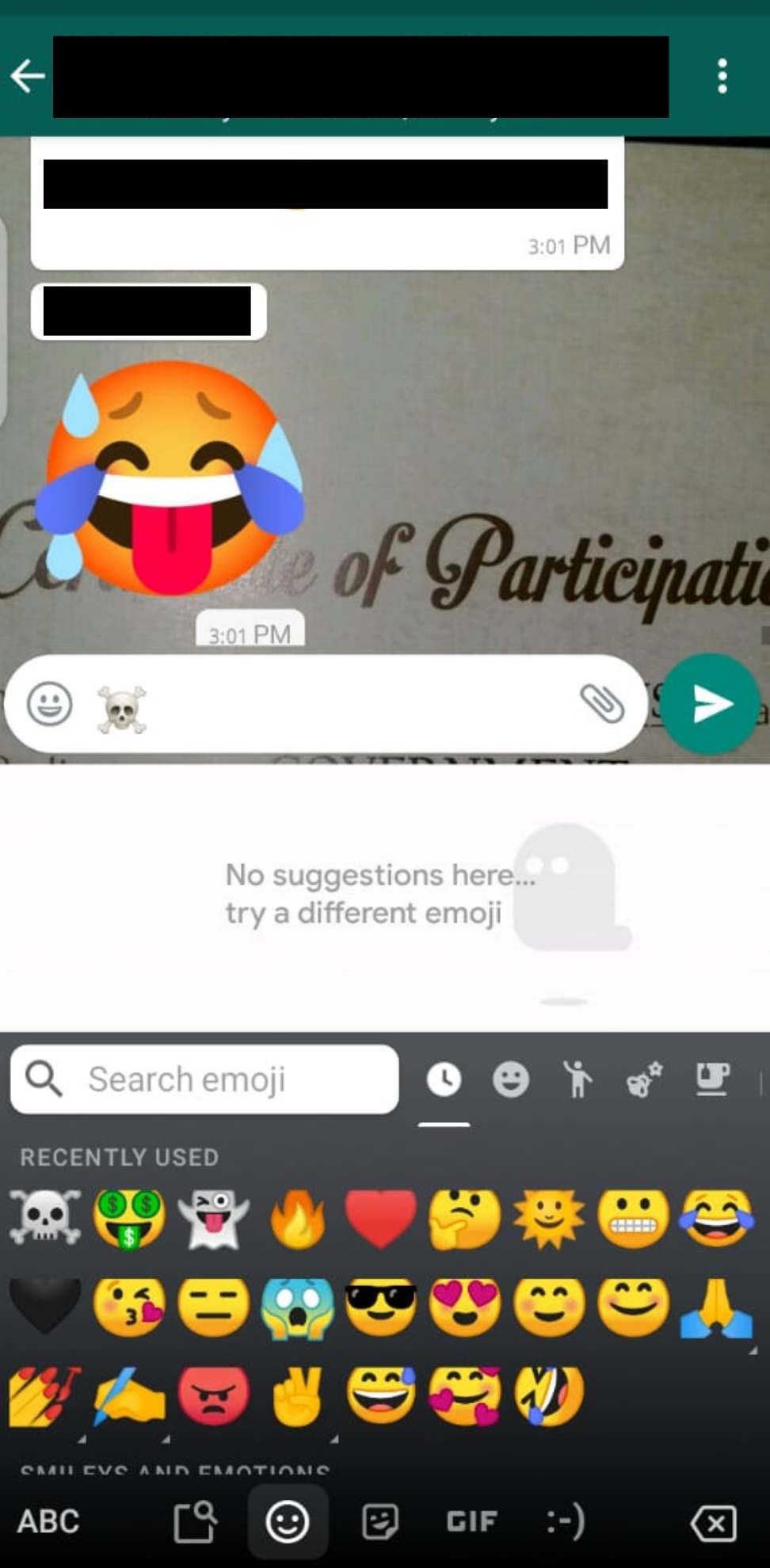Switch to smileys emoji category tab
Image resolution: width=770 pixels, height=1568 pixels.
pos(511,1079)
